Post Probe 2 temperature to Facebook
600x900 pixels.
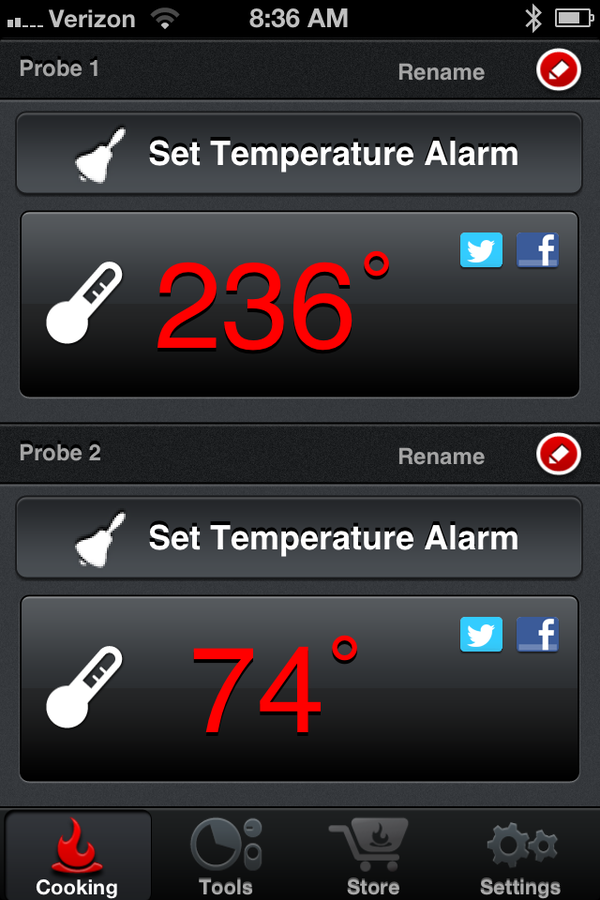[x=538, y=634]
